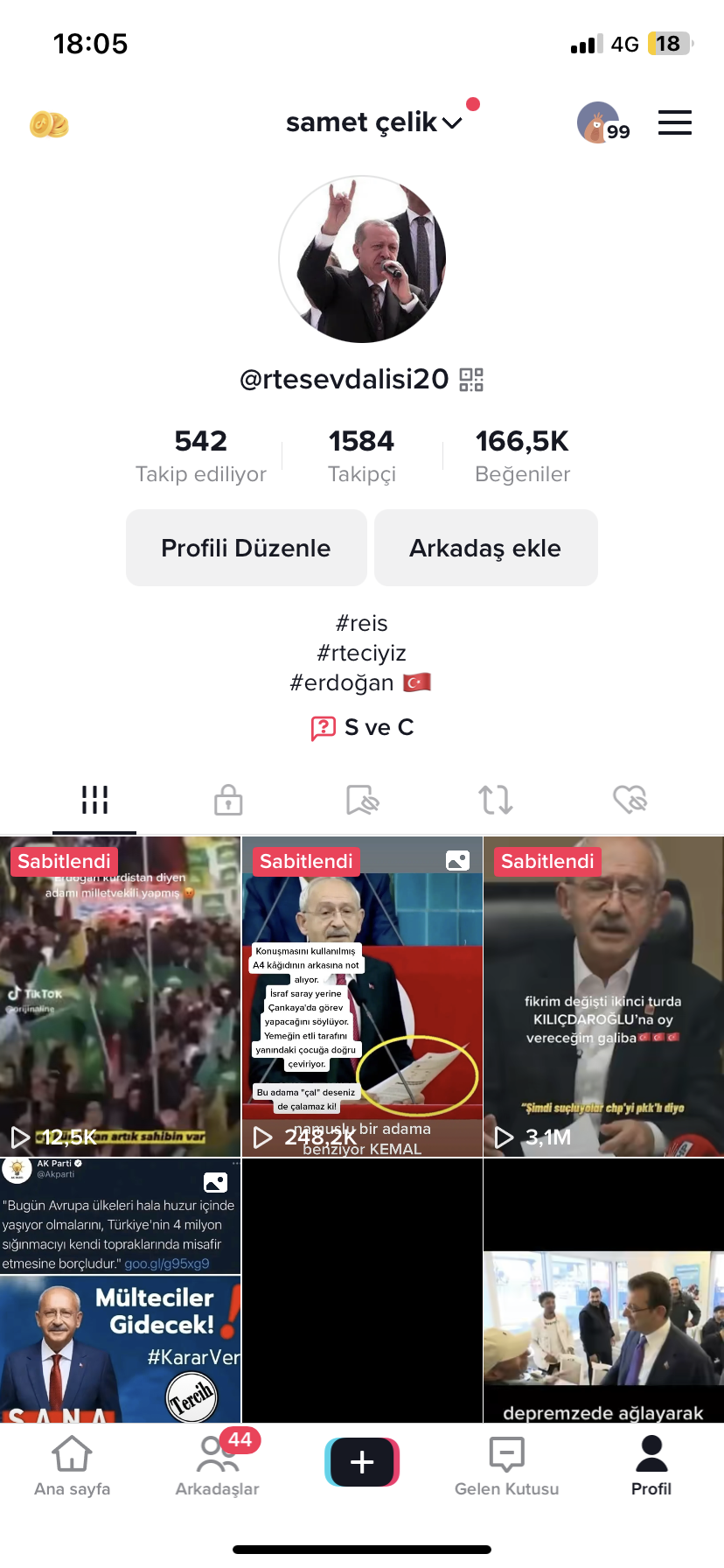Open pinned video with 3,1M views

pyautogui.click(x=603, y=997)
